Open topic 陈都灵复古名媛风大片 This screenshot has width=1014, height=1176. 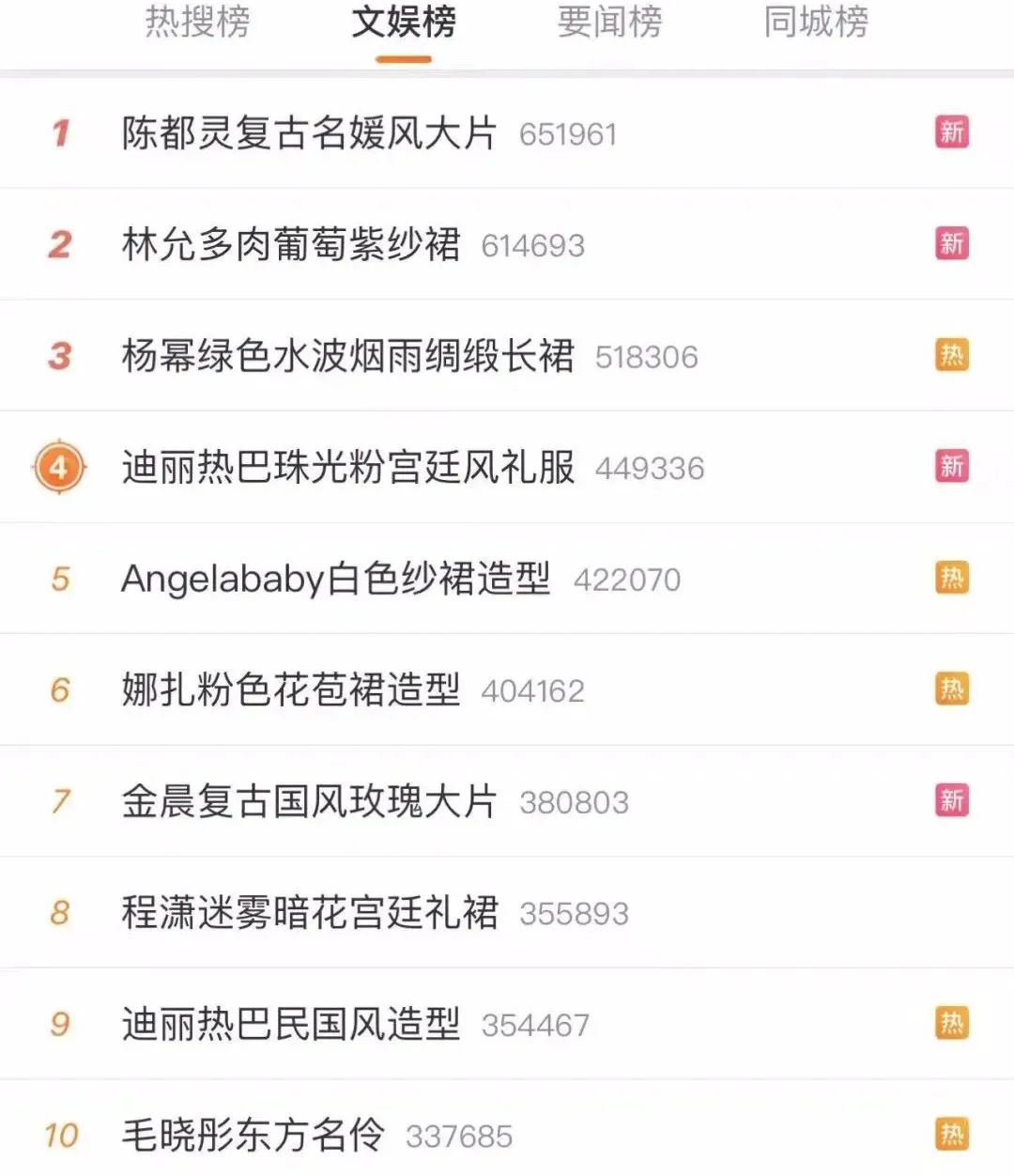[x=309, y=133]
